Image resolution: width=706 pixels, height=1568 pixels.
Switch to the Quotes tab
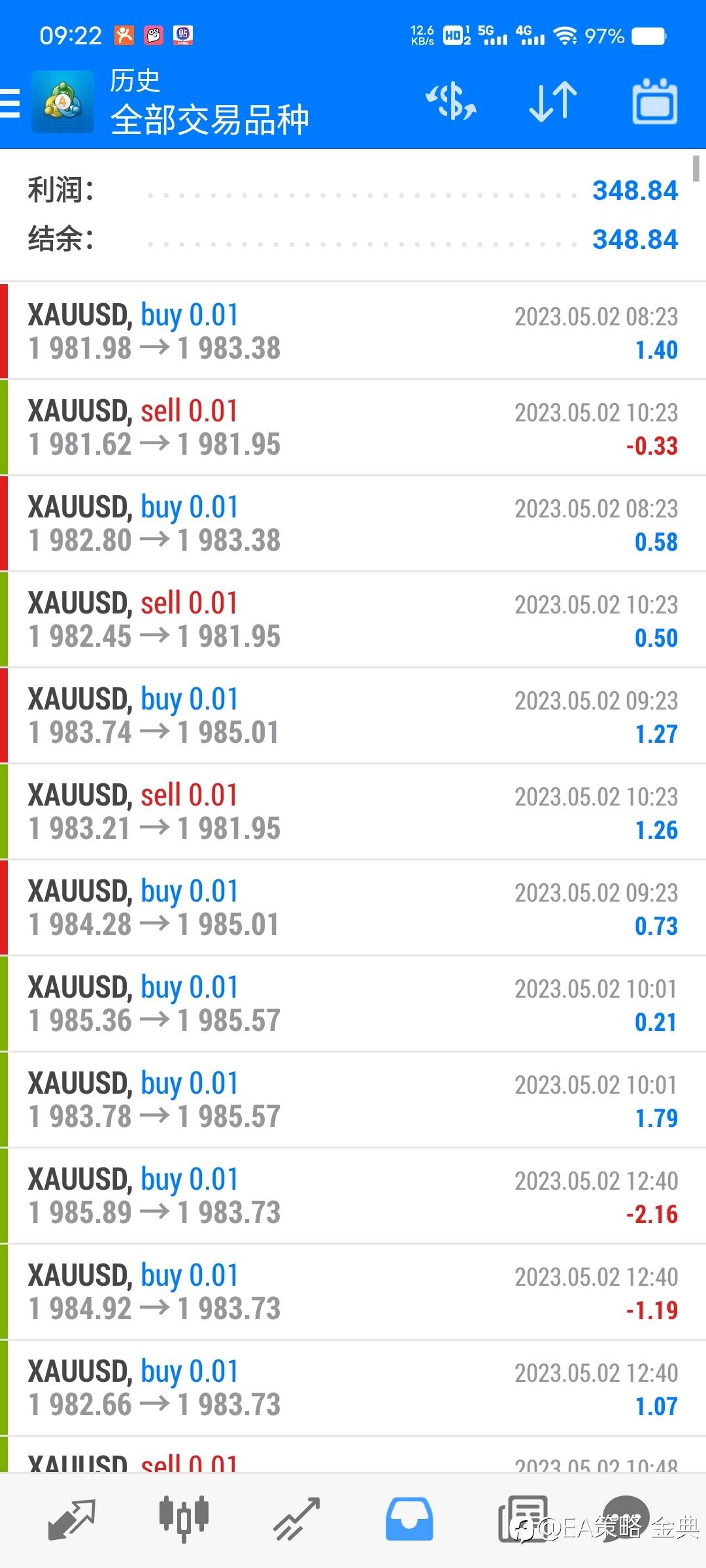[72, 1518]
